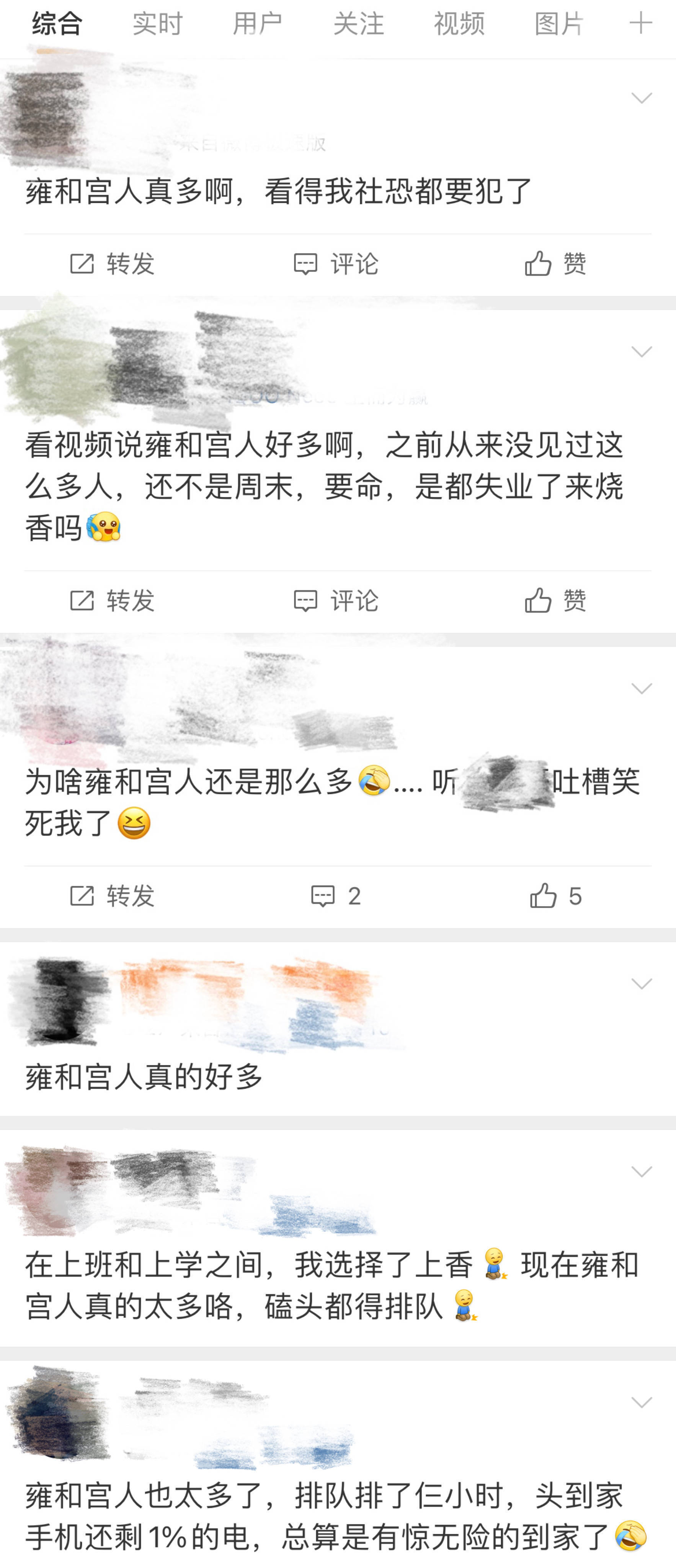676x1568 pixels.
Task: Like the 吐槽笑死我了 post with 5 likes
Action: pyautogui.click(x=555, y=896)
